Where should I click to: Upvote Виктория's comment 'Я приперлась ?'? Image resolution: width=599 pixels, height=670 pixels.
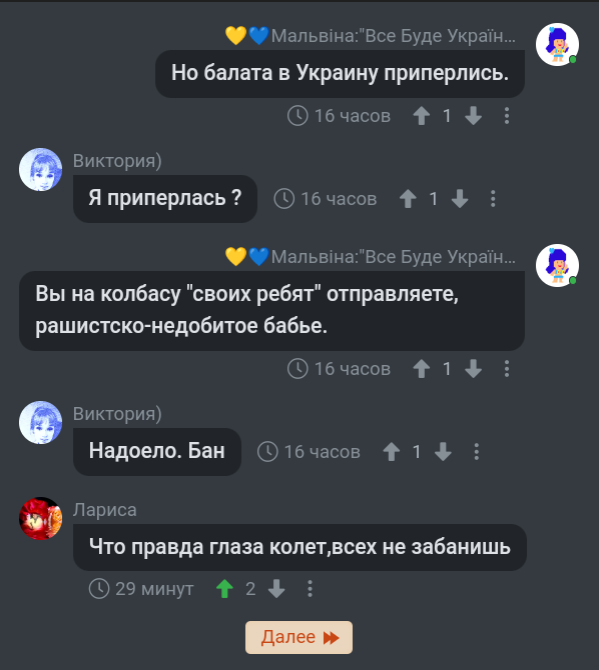pyautogui.click(x=408, y=199)
